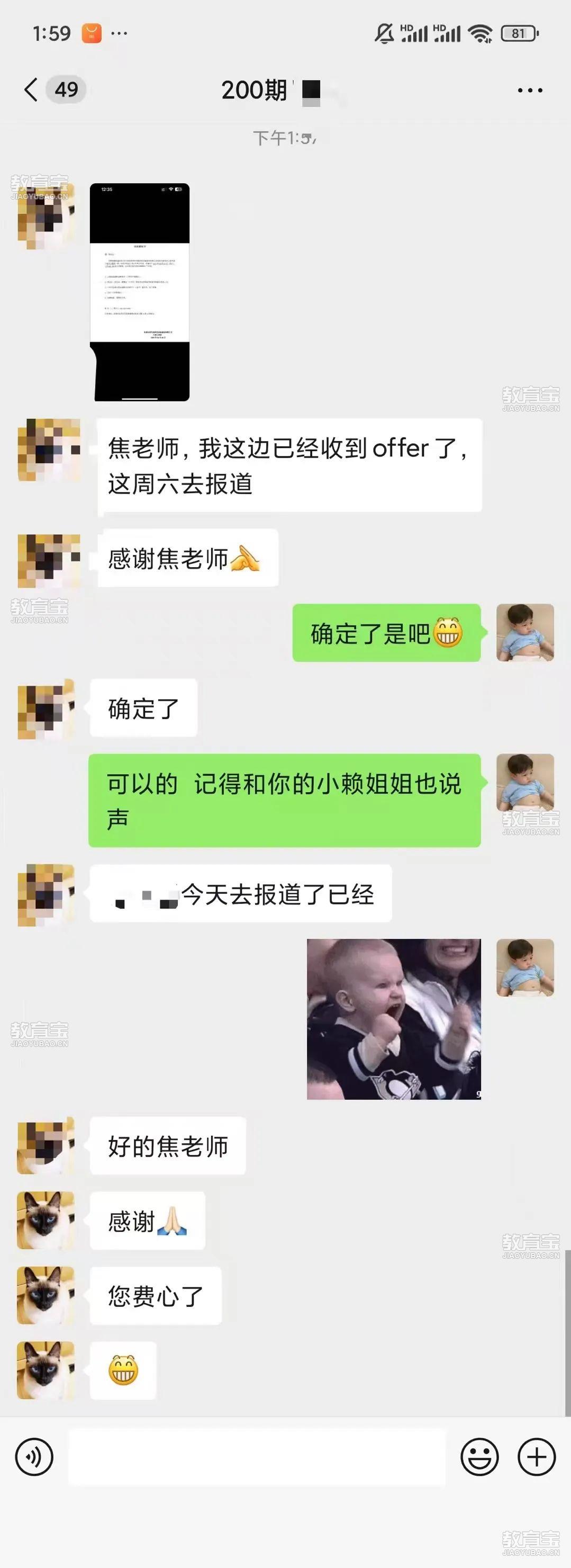Focus the message text field
The height and width of the screenshot is (1568, 571).
[257, 1457]
